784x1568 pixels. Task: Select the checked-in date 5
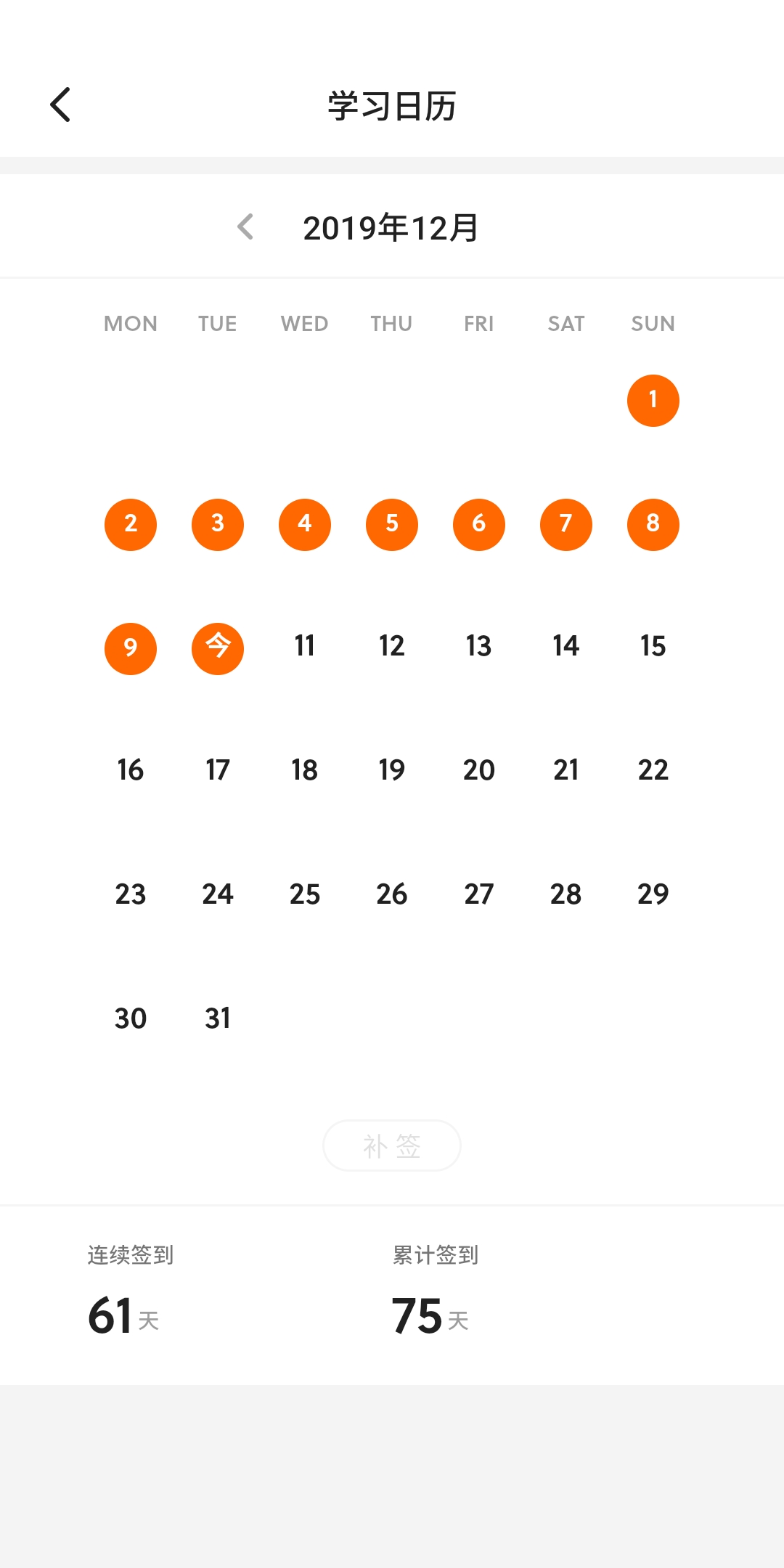391,524
